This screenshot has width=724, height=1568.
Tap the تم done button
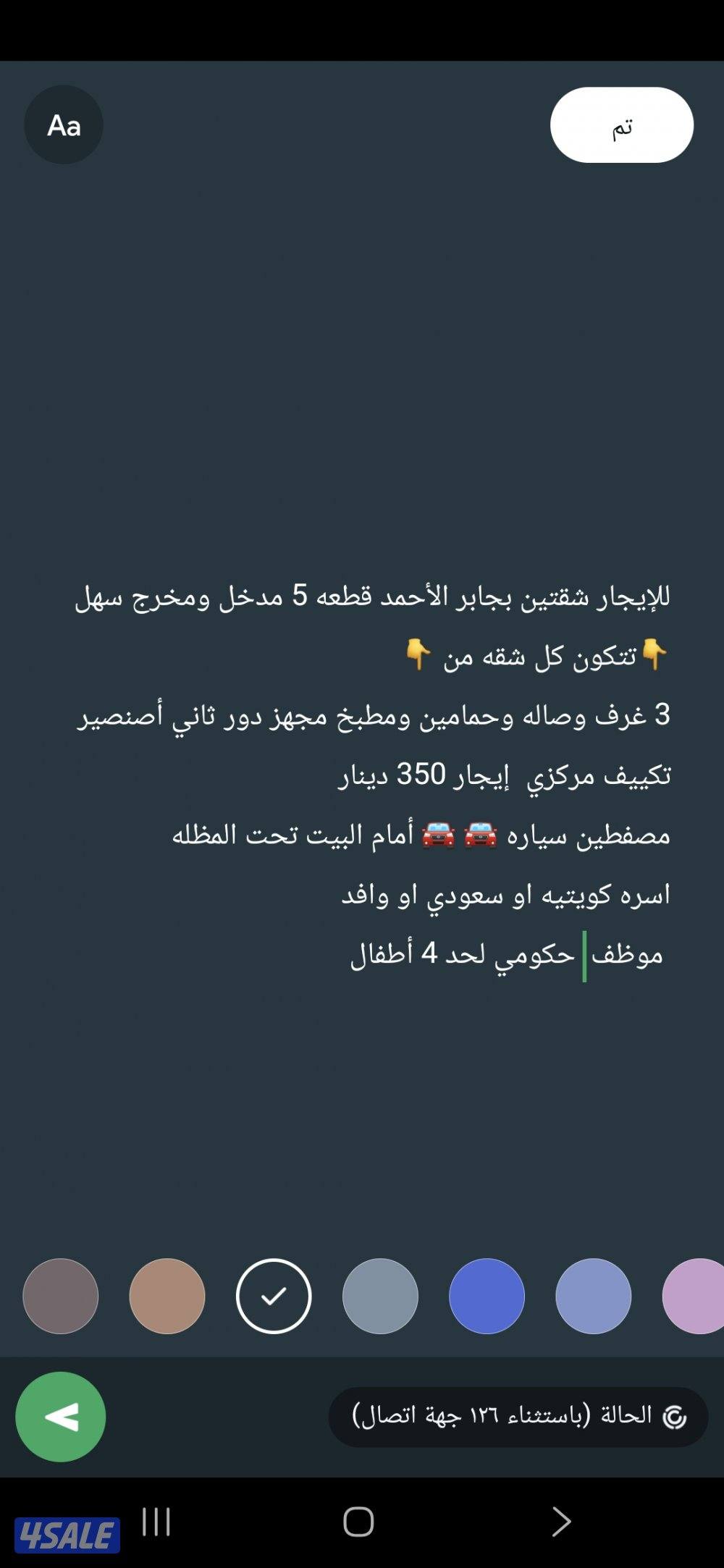[x=622, y=125]
